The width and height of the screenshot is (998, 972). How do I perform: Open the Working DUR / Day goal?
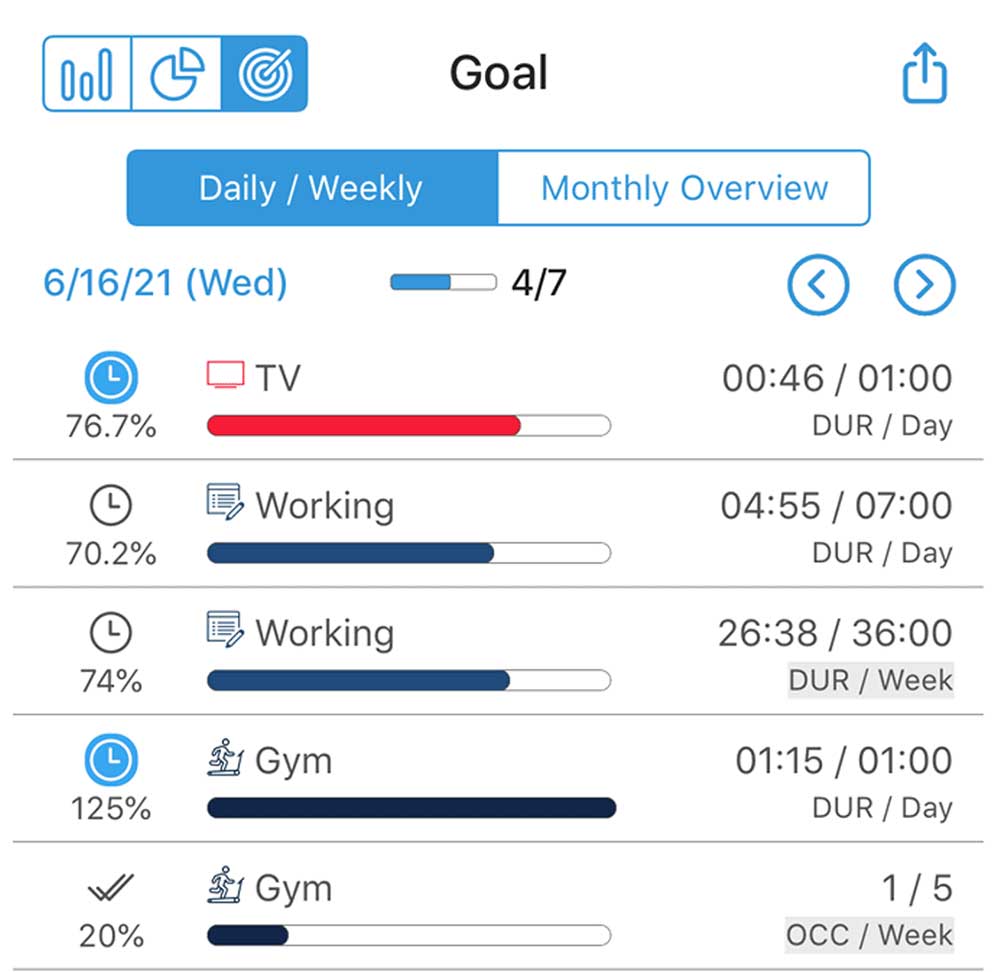point(498,527)
